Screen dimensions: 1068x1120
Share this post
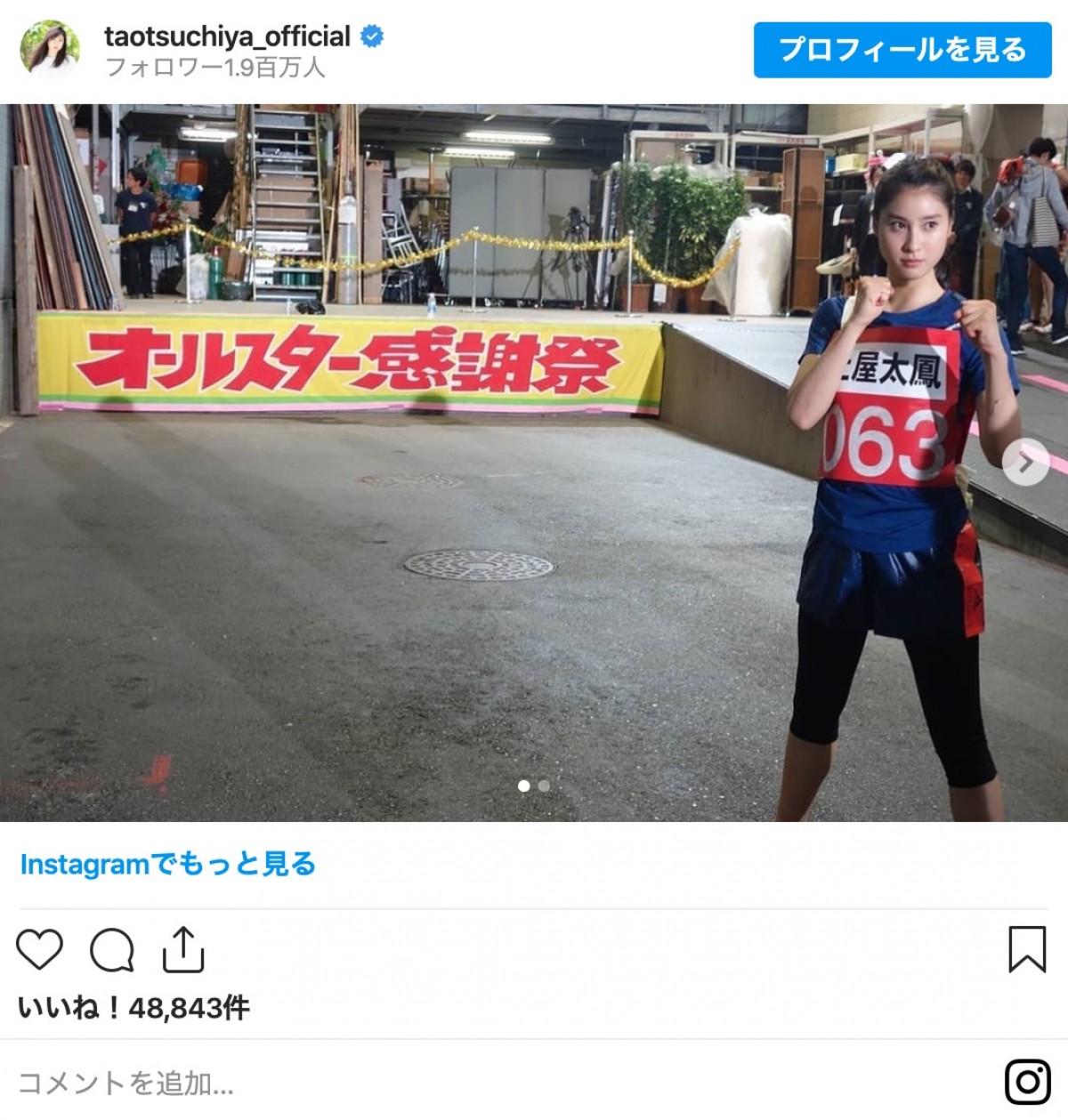[x=183, y=949]
